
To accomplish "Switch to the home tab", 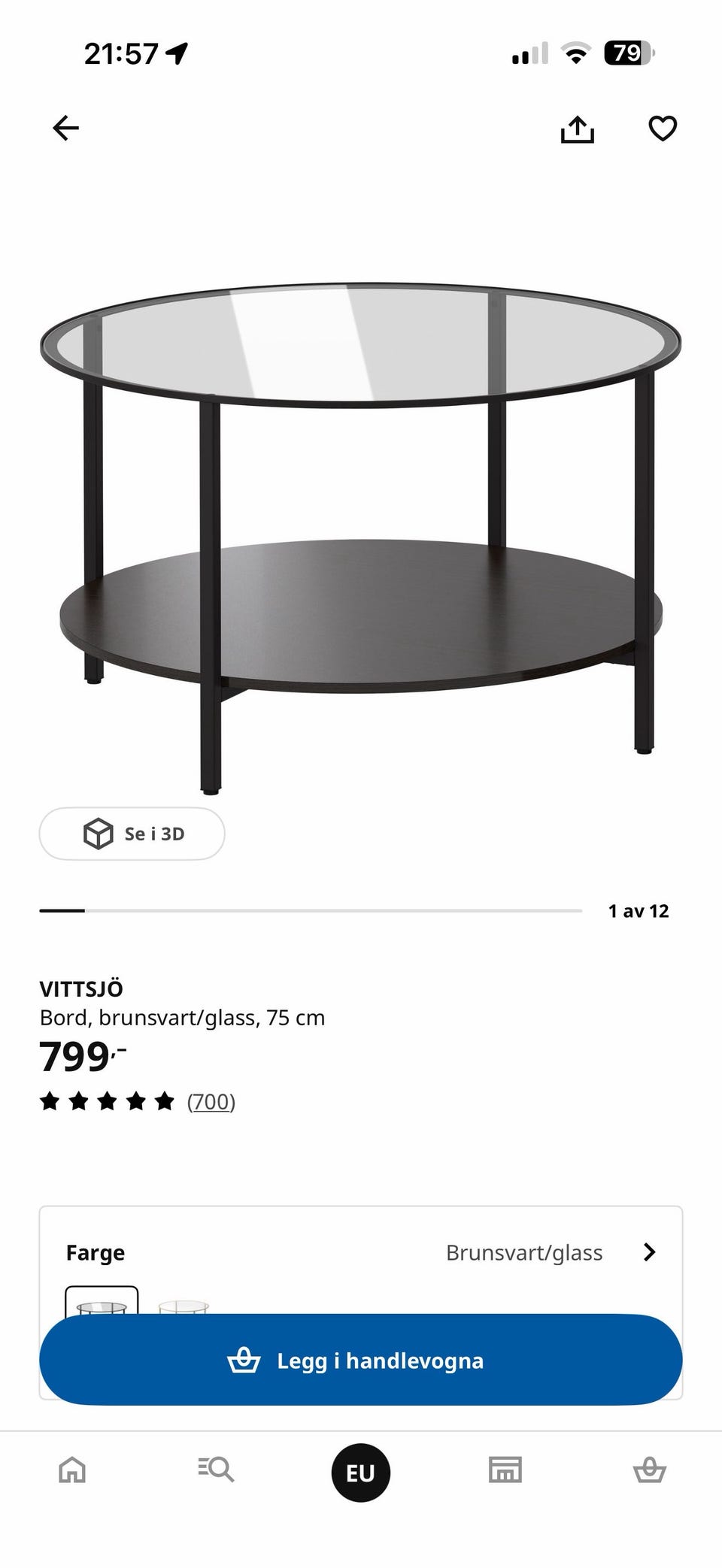I will tap(72, 1470).
